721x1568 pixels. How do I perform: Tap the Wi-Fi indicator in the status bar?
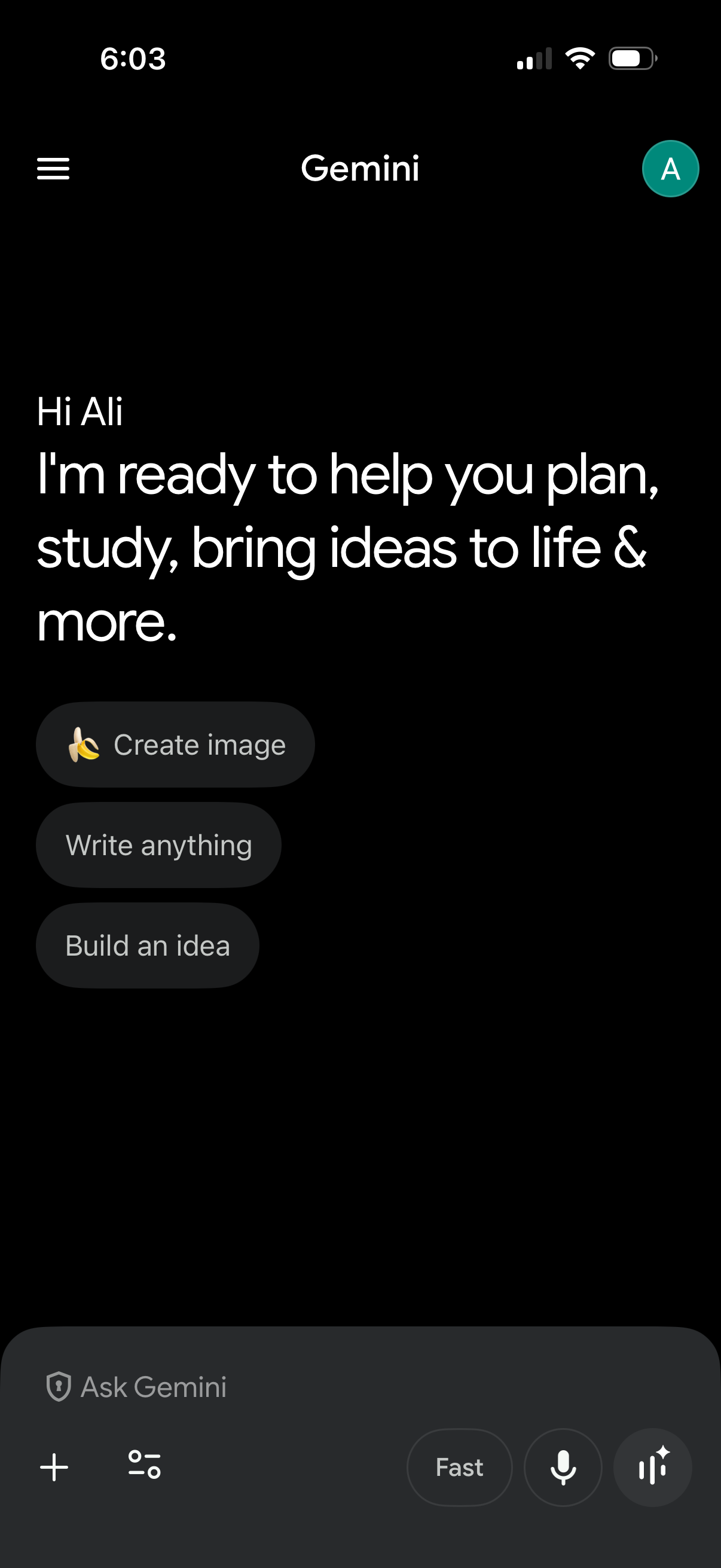pos(579,58)
